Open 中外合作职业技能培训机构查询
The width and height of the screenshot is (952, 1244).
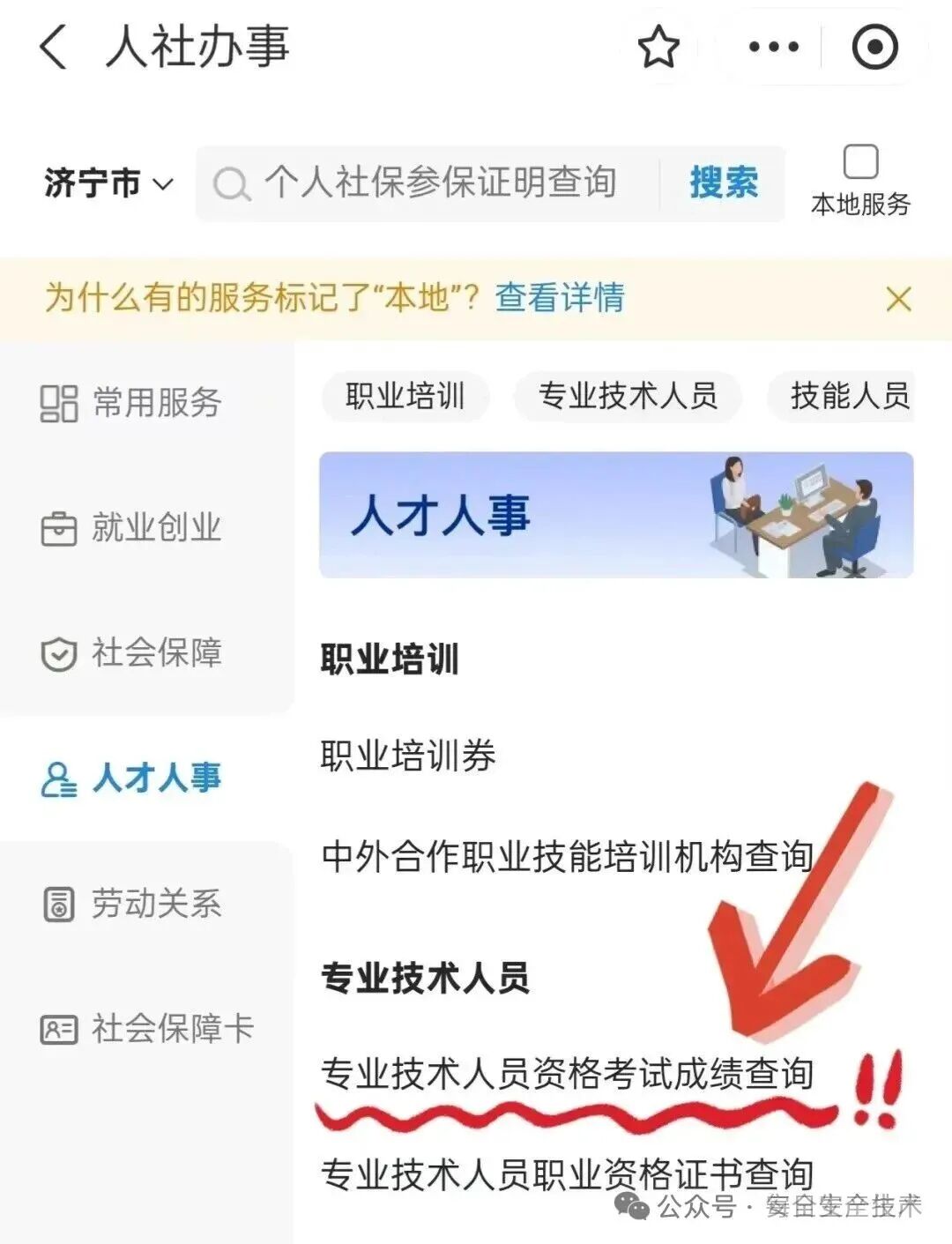point(567,856)
